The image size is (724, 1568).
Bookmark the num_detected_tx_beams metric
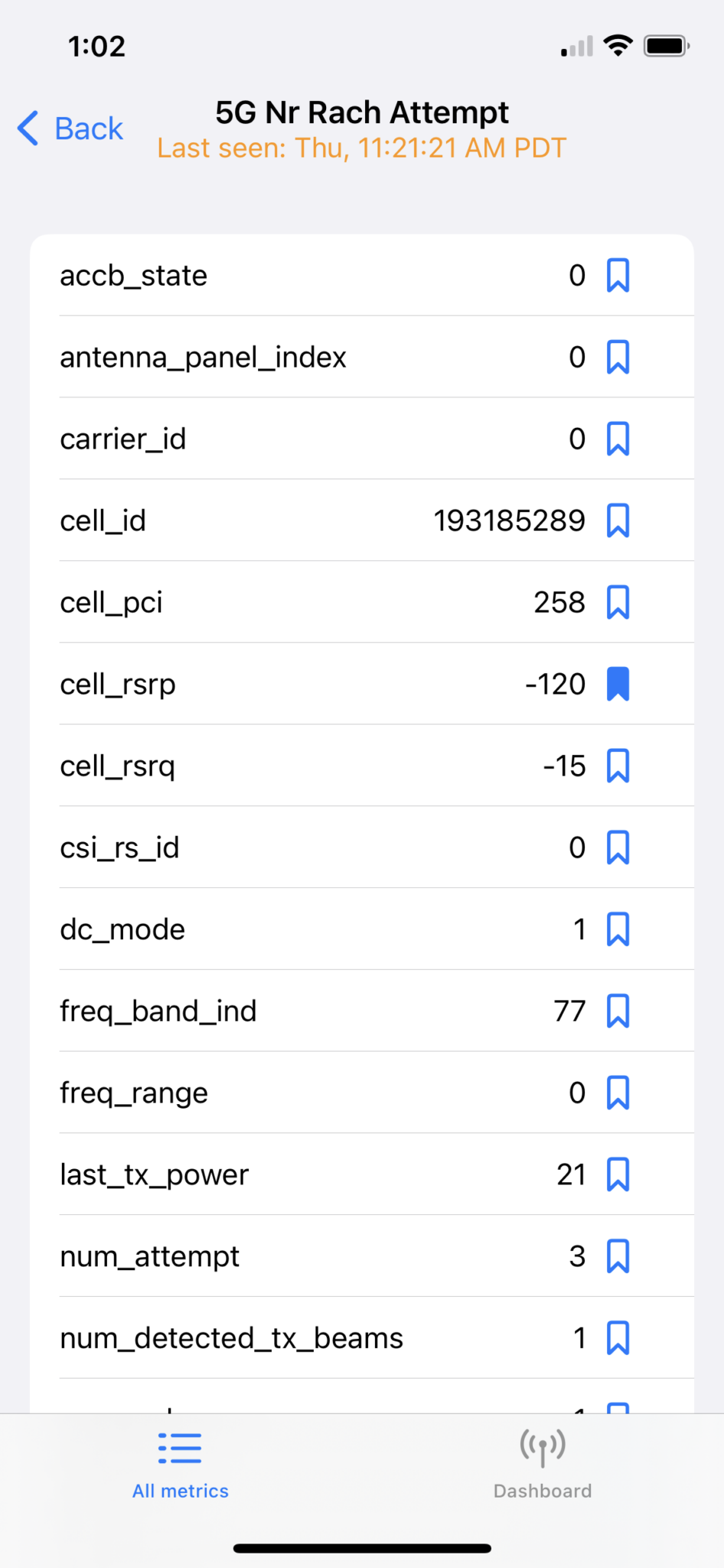618,1338
